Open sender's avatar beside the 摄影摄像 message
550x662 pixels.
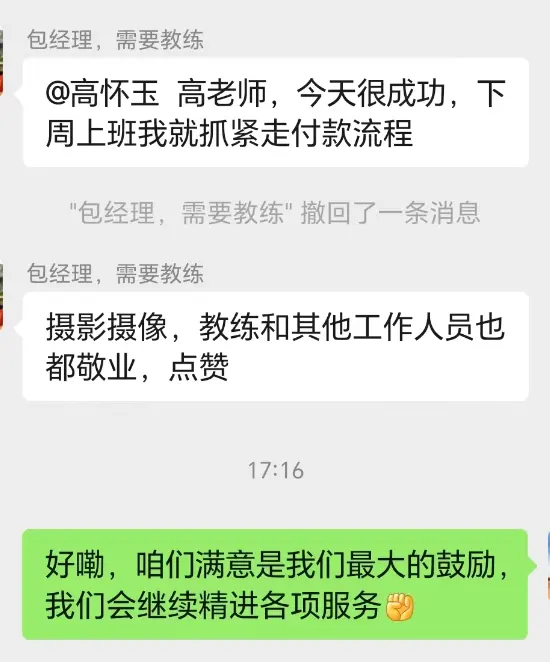click(x=1, y=297)
